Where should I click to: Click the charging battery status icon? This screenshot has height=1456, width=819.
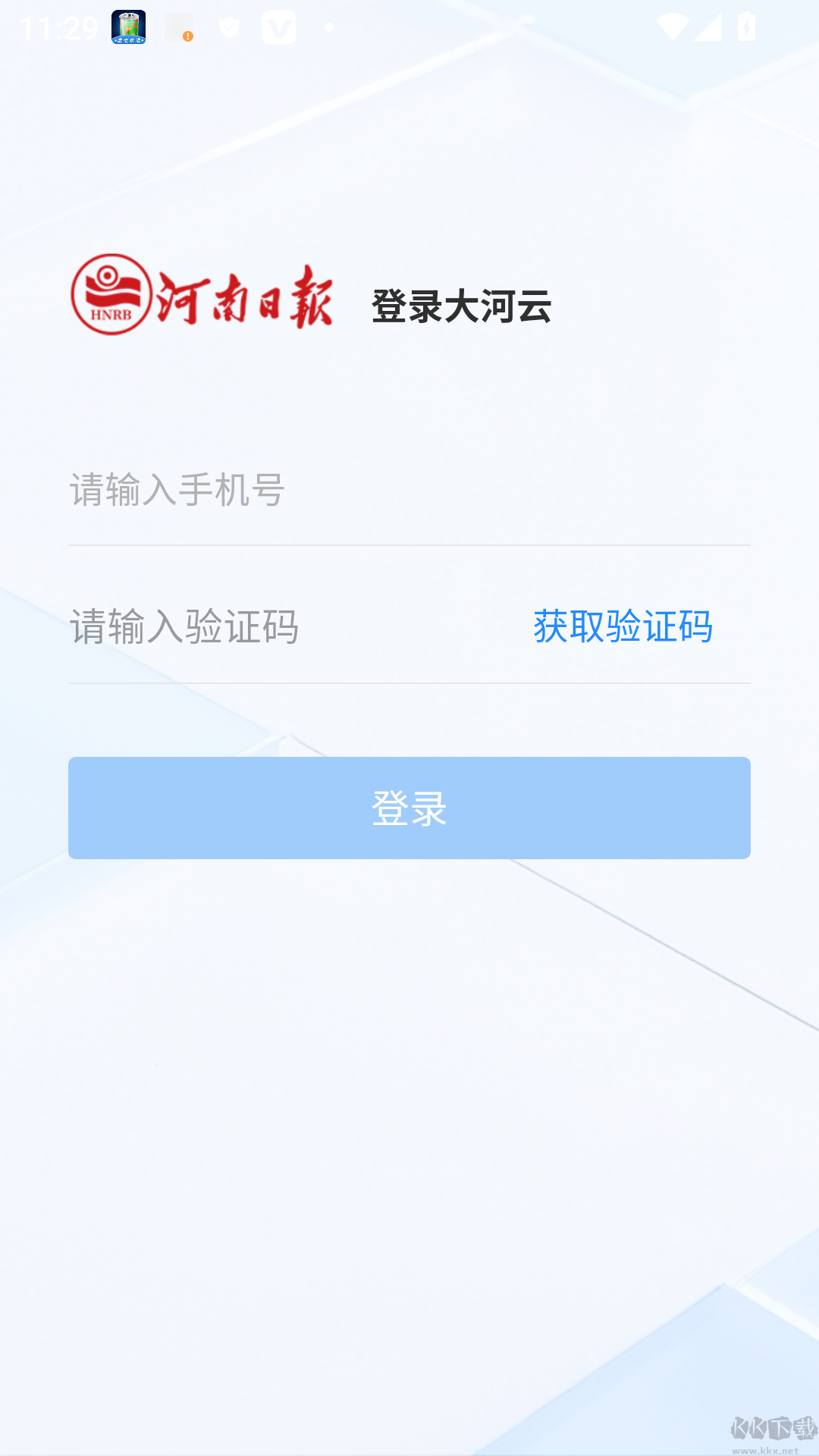click(745, 25)
